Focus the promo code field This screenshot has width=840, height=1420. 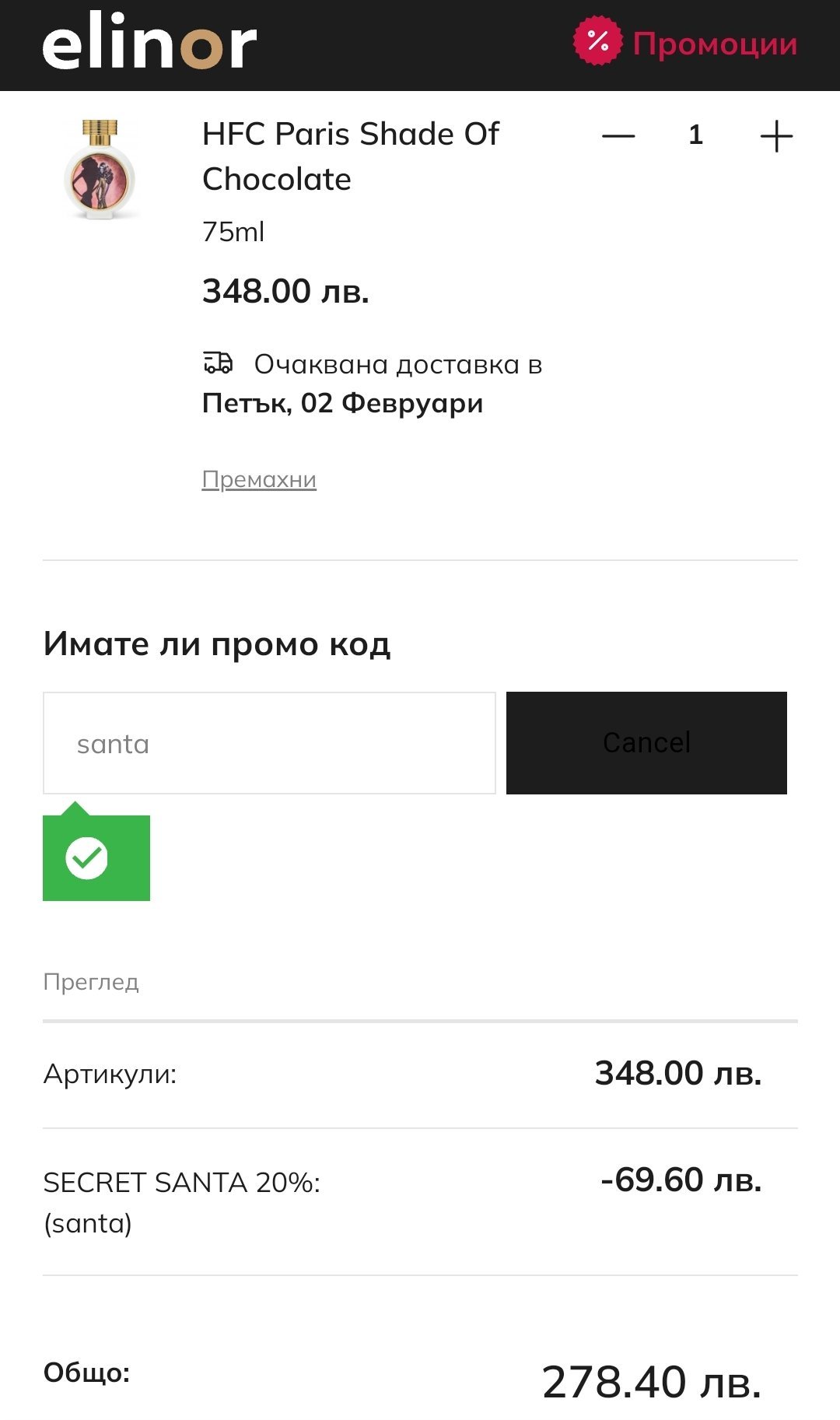tap(269, 743)
